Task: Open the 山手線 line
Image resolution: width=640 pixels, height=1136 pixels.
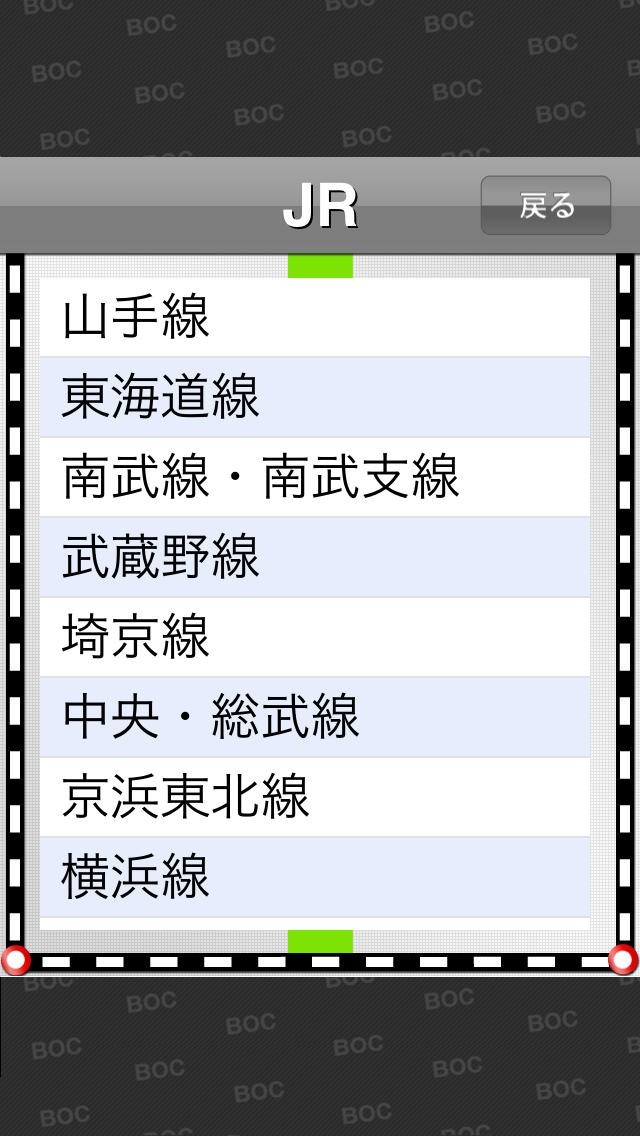Action: point(314,317)
